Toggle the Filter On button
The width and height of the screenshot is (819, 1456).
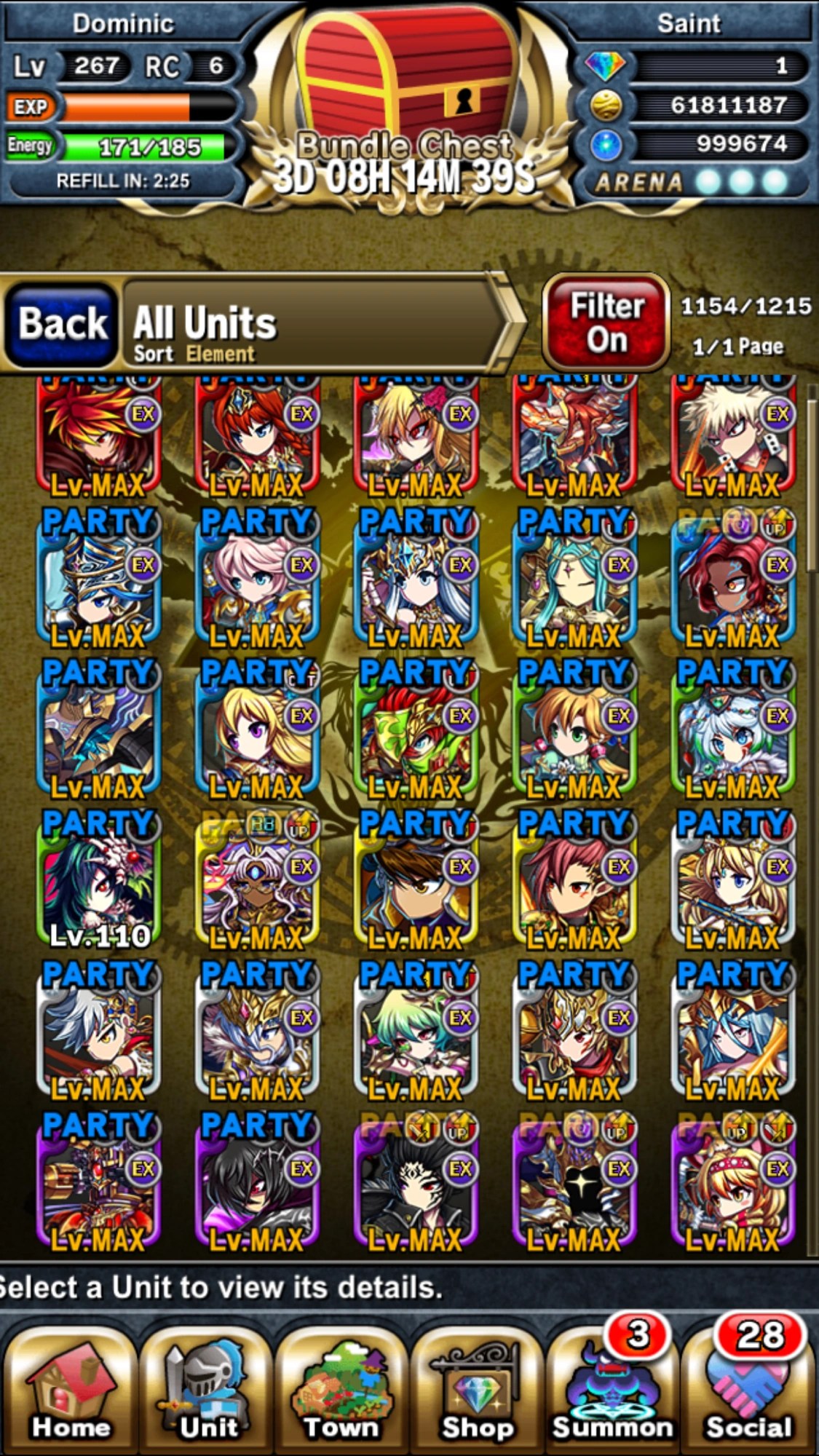tap(606, 323)
